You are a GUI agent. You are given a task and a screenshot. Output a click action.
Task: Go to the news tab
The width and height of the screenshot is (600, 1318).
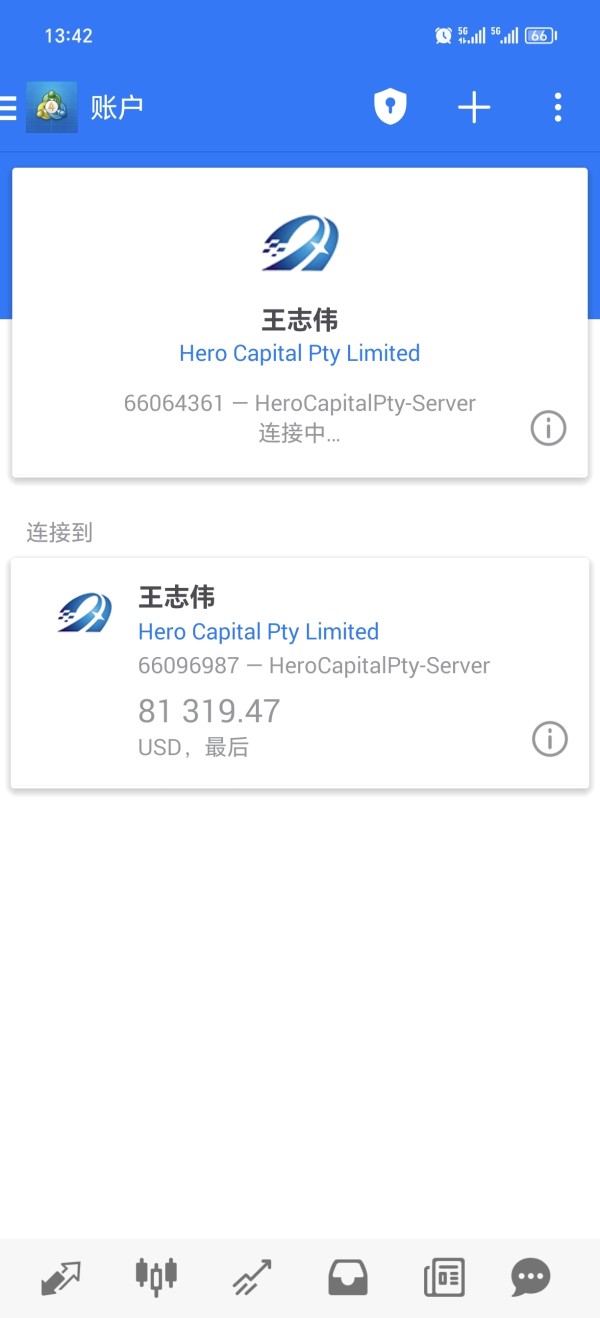[x=444, y=1277]
